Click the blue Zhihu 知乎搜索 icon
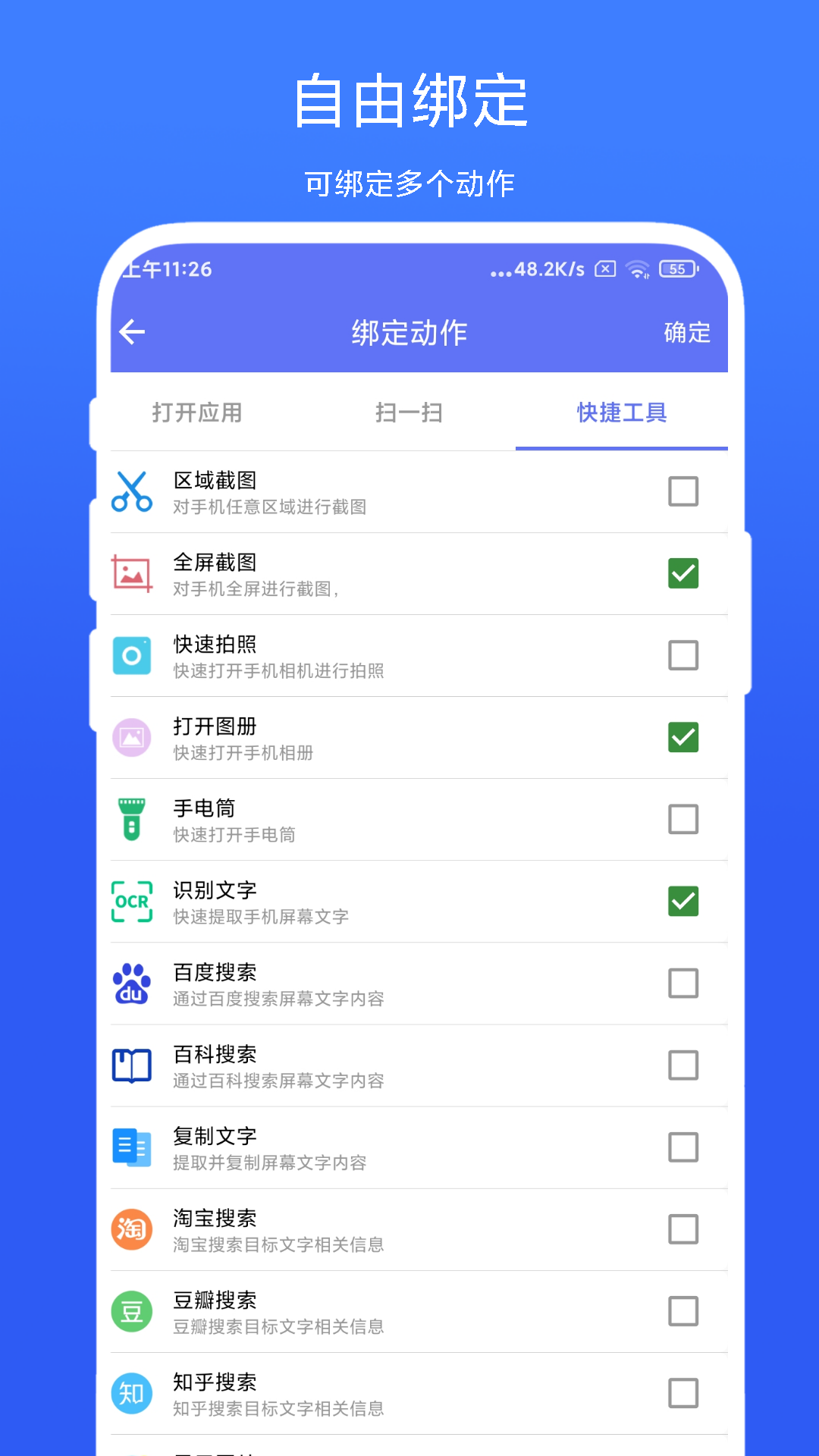Image resolution: width=819 pixels, height=1456 pixels. (131, 1393)
